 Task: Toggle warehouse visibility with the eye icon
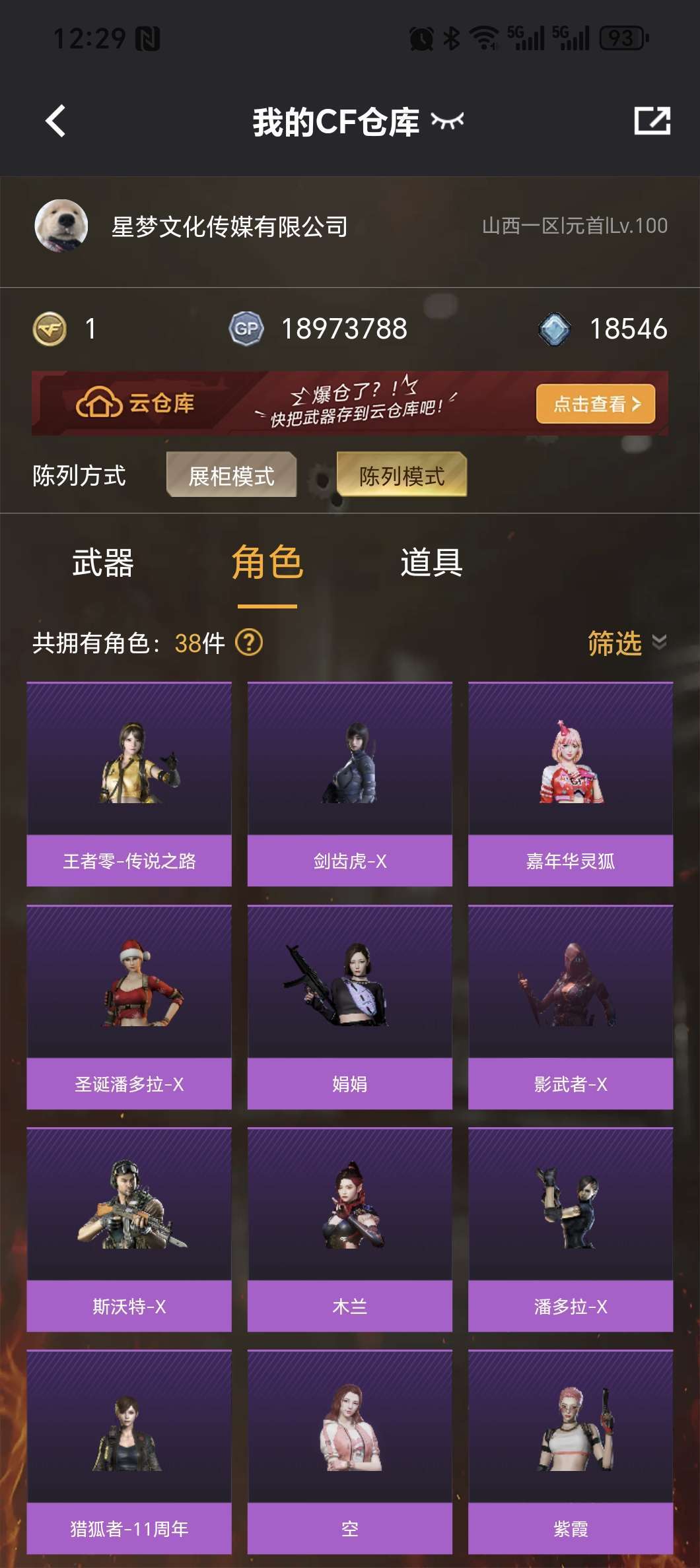(x=447, y=121)
